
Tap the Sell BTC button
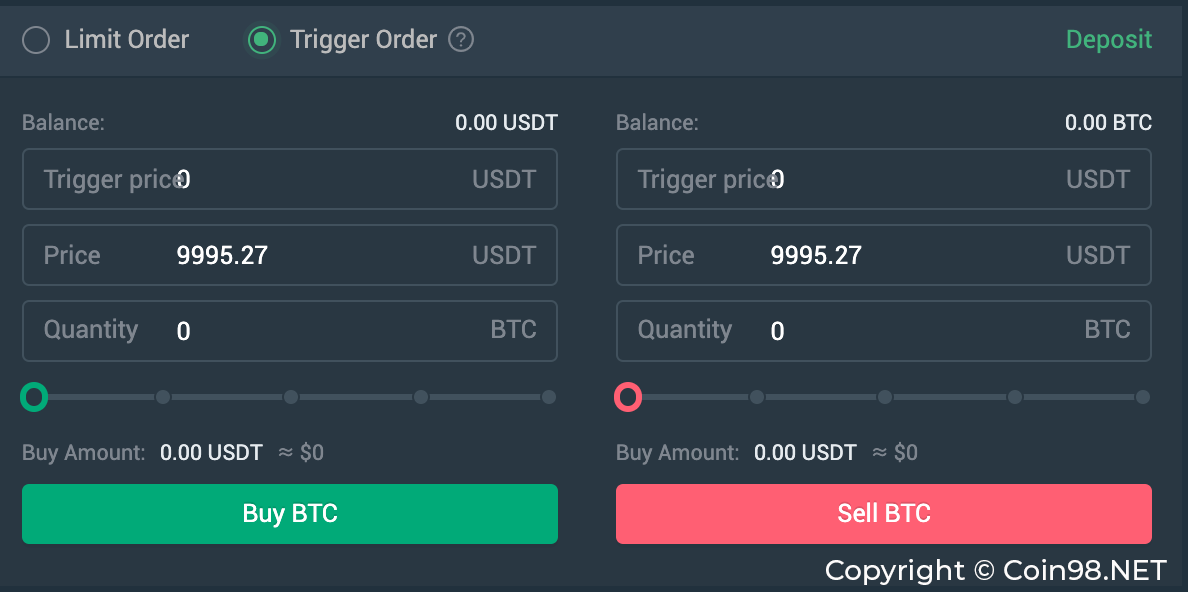coord(884,514)
